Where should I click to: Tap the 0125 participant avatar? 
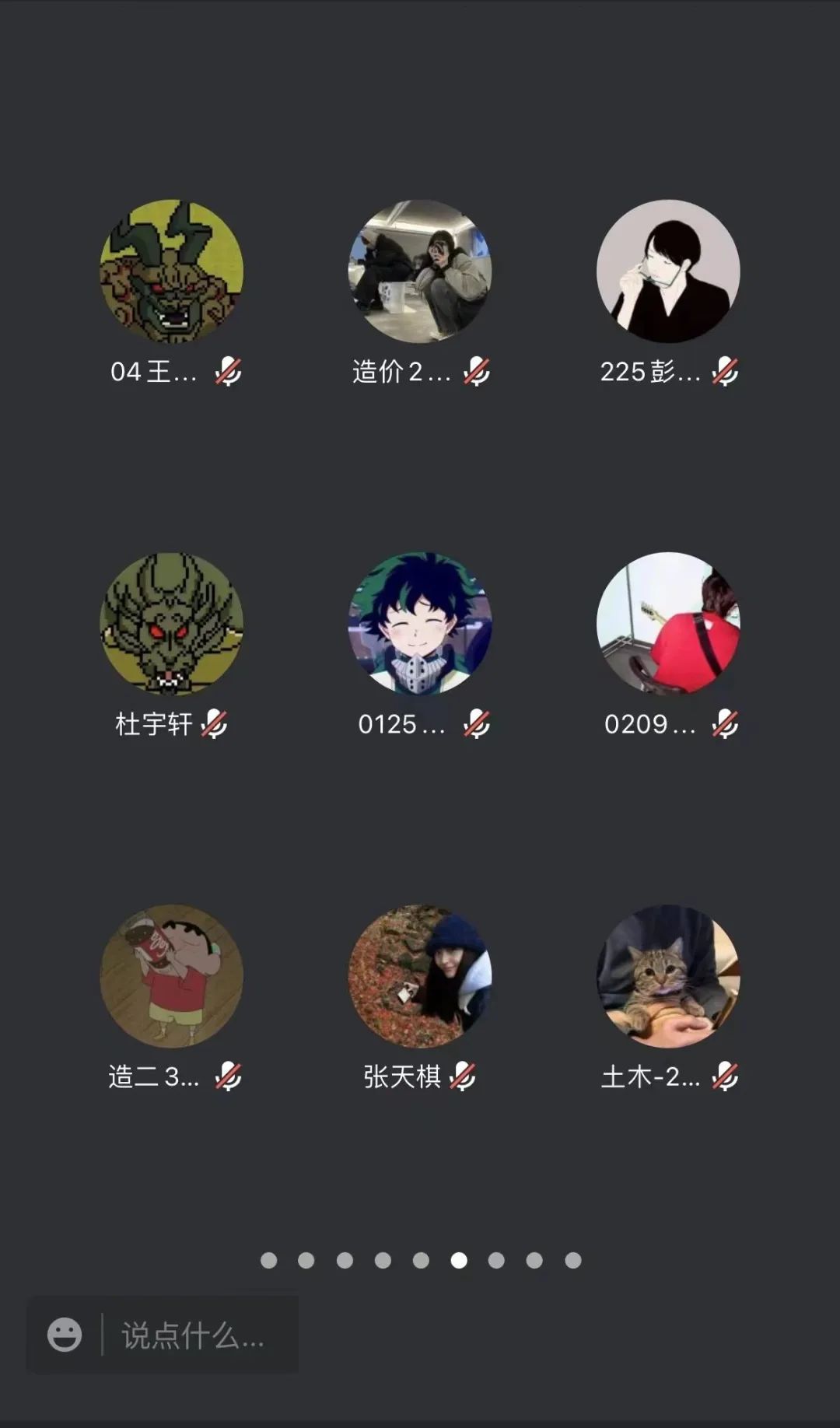coord(419,624)
